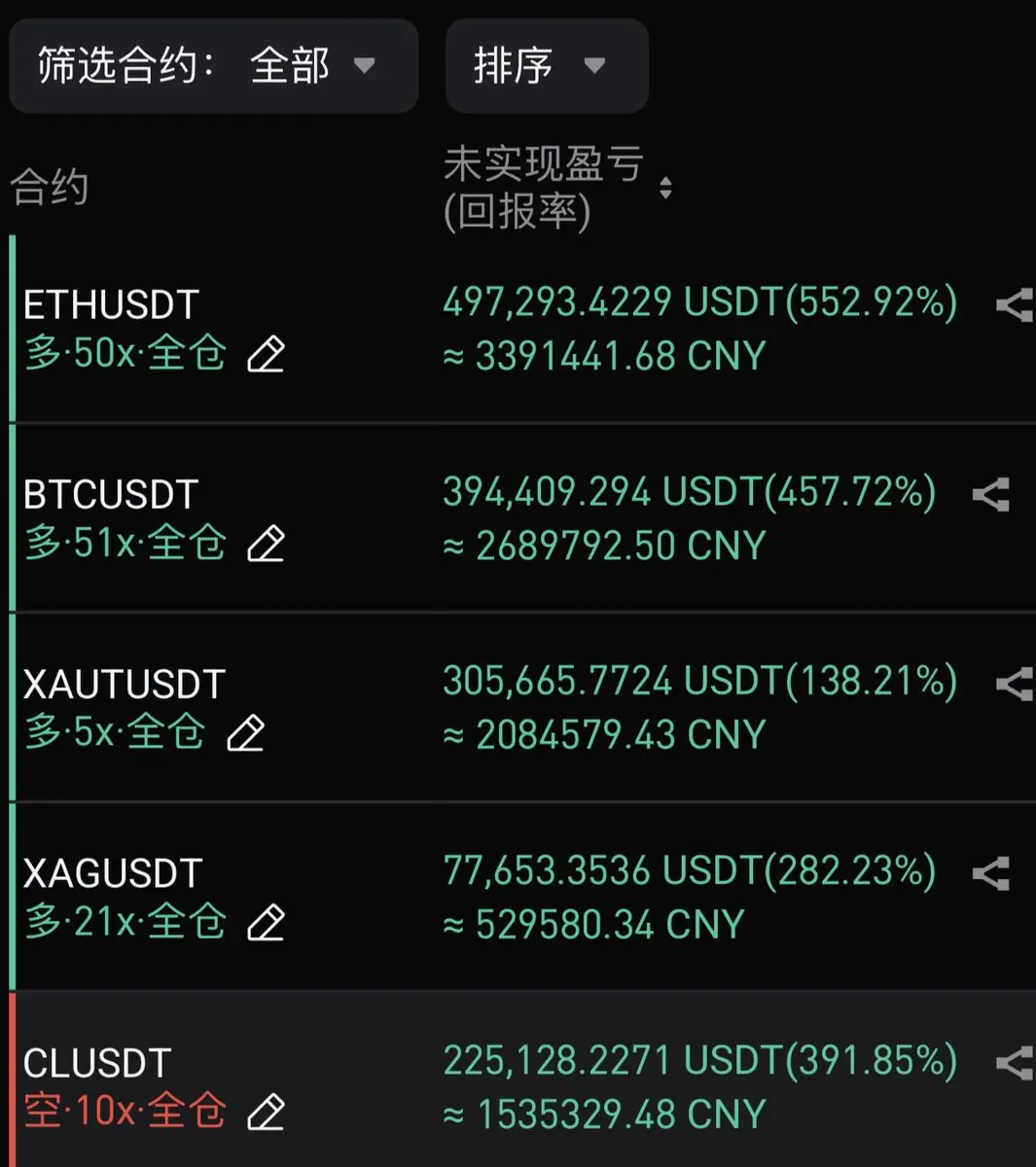Share the XAUTUSDT position
This screenshot has height=1167, width=1036.
(1014, 685)
